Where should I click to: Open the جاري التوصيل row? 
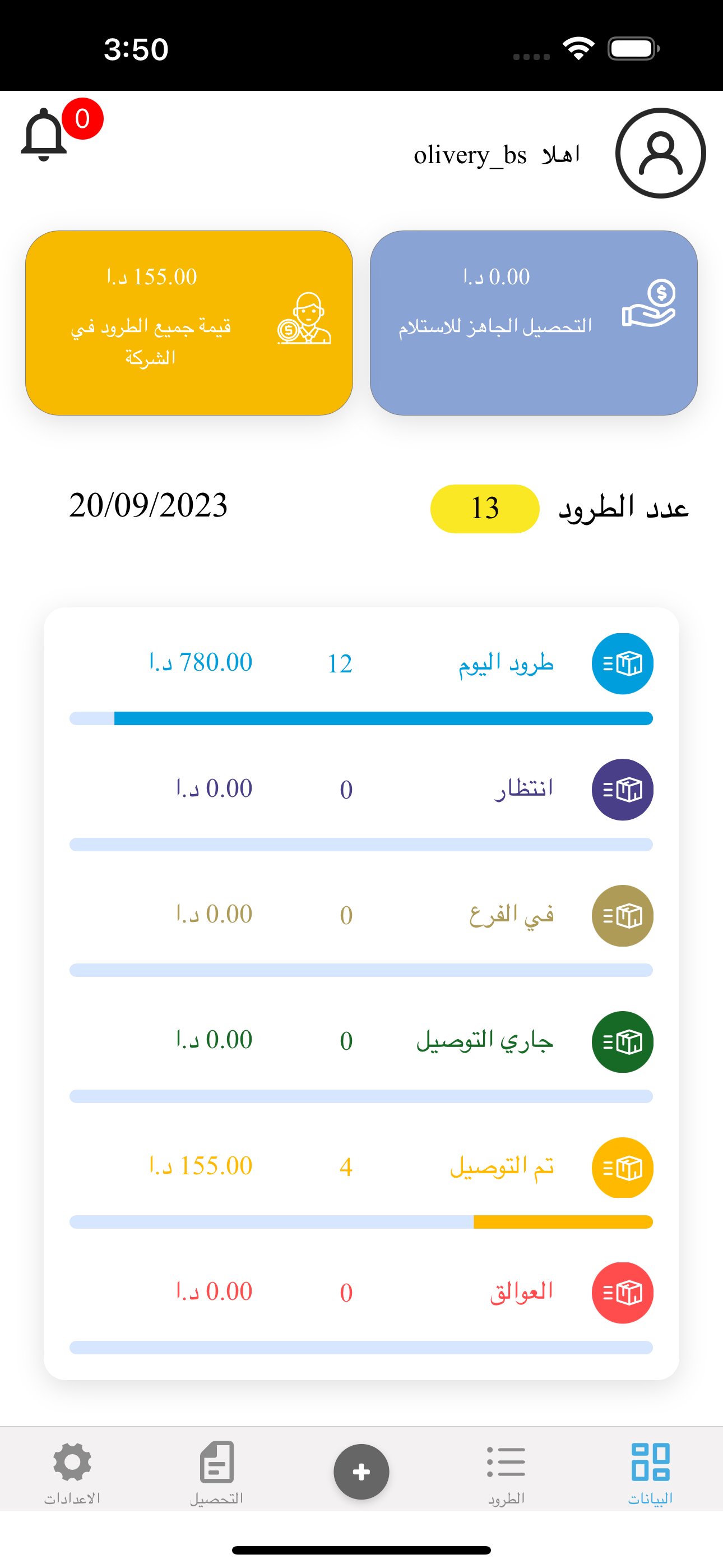361,1056
